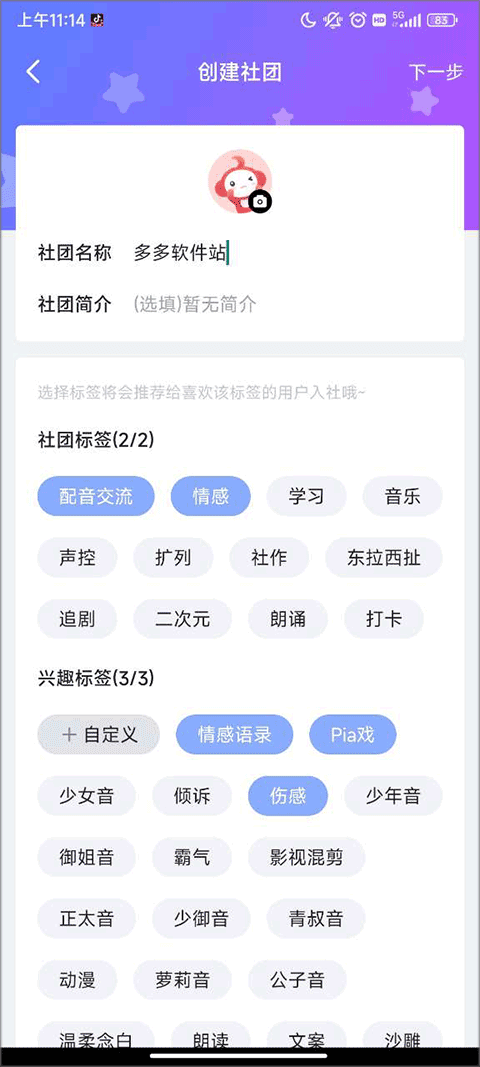Choose the 影视混剪 interest tag

pyautogui.click(x=306, y=857)
